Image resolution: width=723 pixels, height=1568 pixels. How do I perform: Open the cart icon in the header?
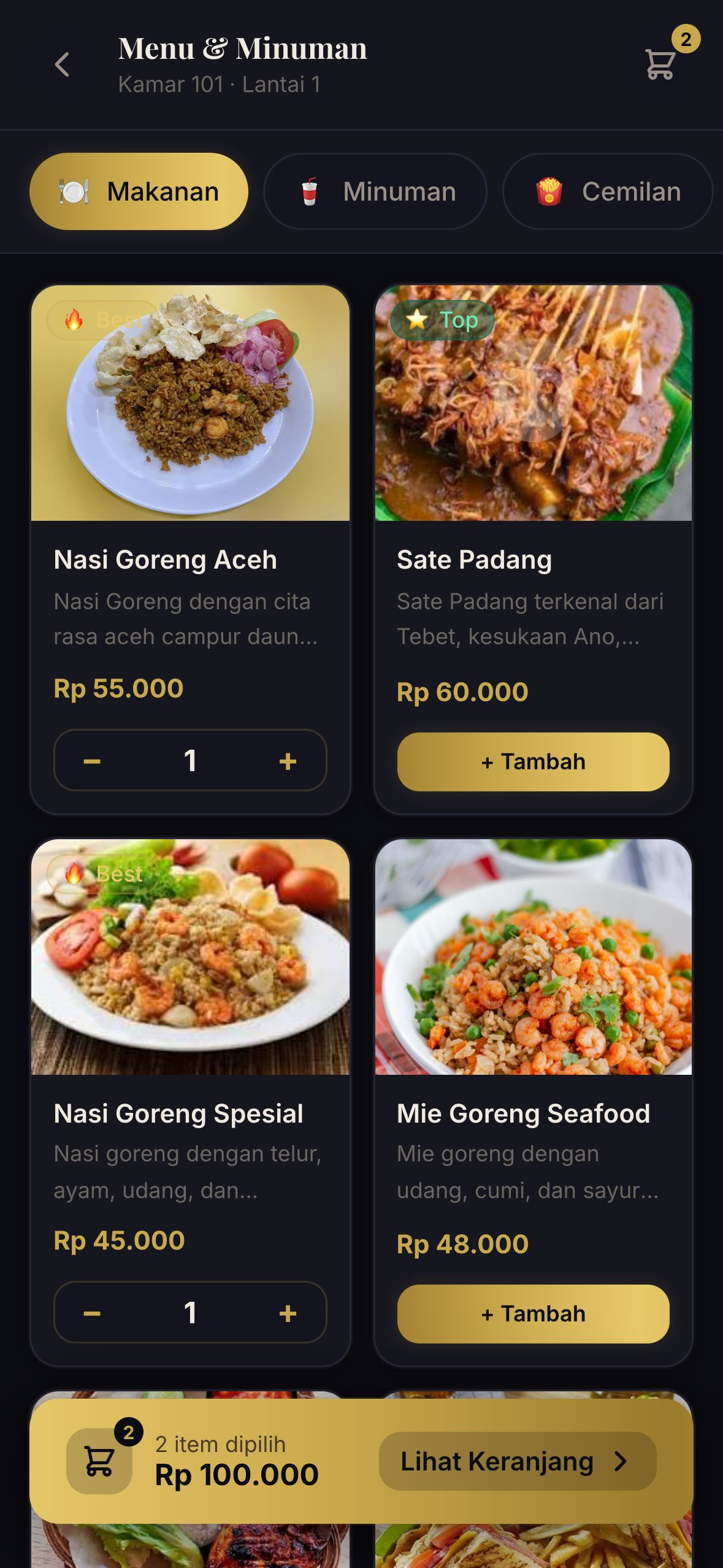660,64
